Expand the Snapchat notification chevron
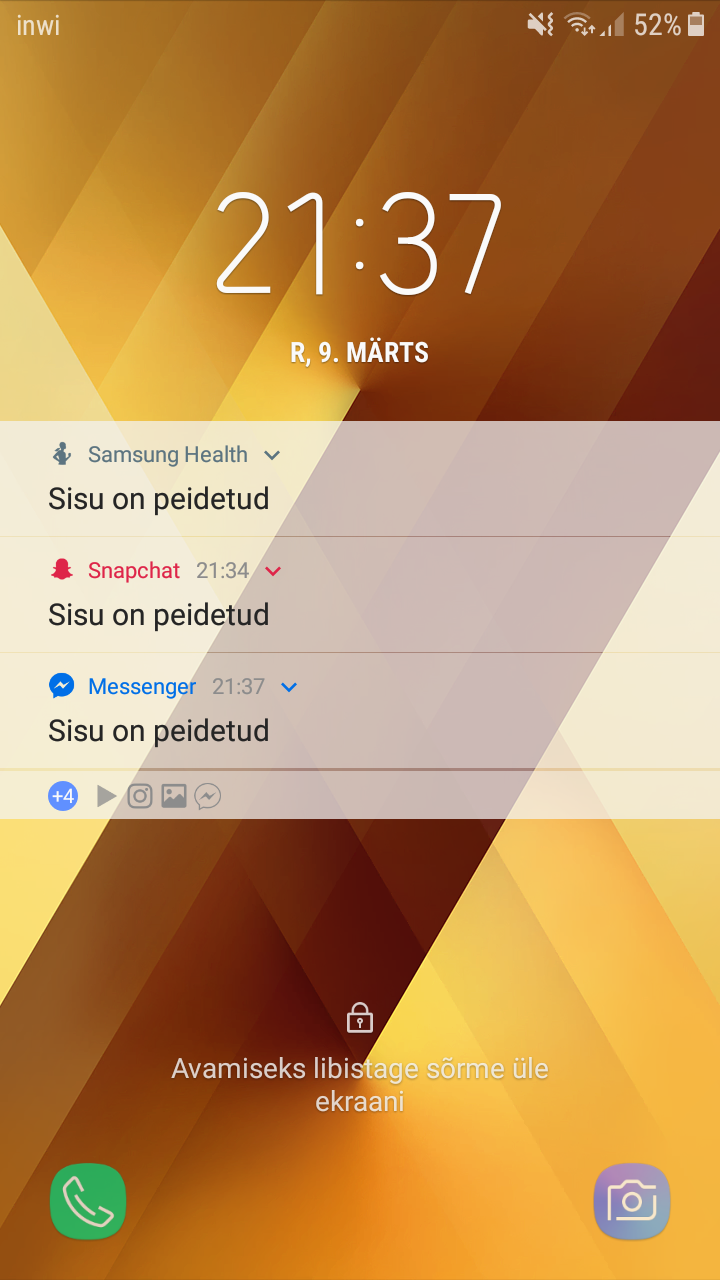This screenshot has height=1280, width=720. 273,571
